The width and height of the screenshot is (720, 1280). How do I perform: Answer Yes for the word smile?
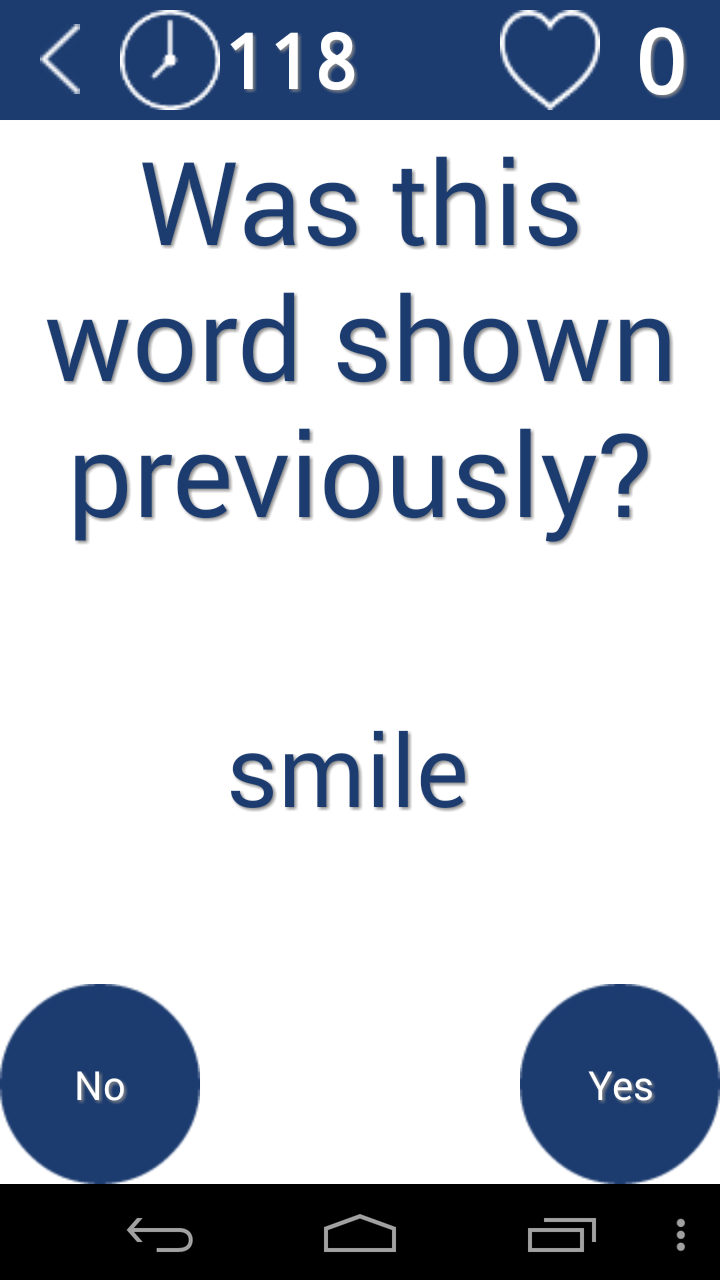[620, 1085]
